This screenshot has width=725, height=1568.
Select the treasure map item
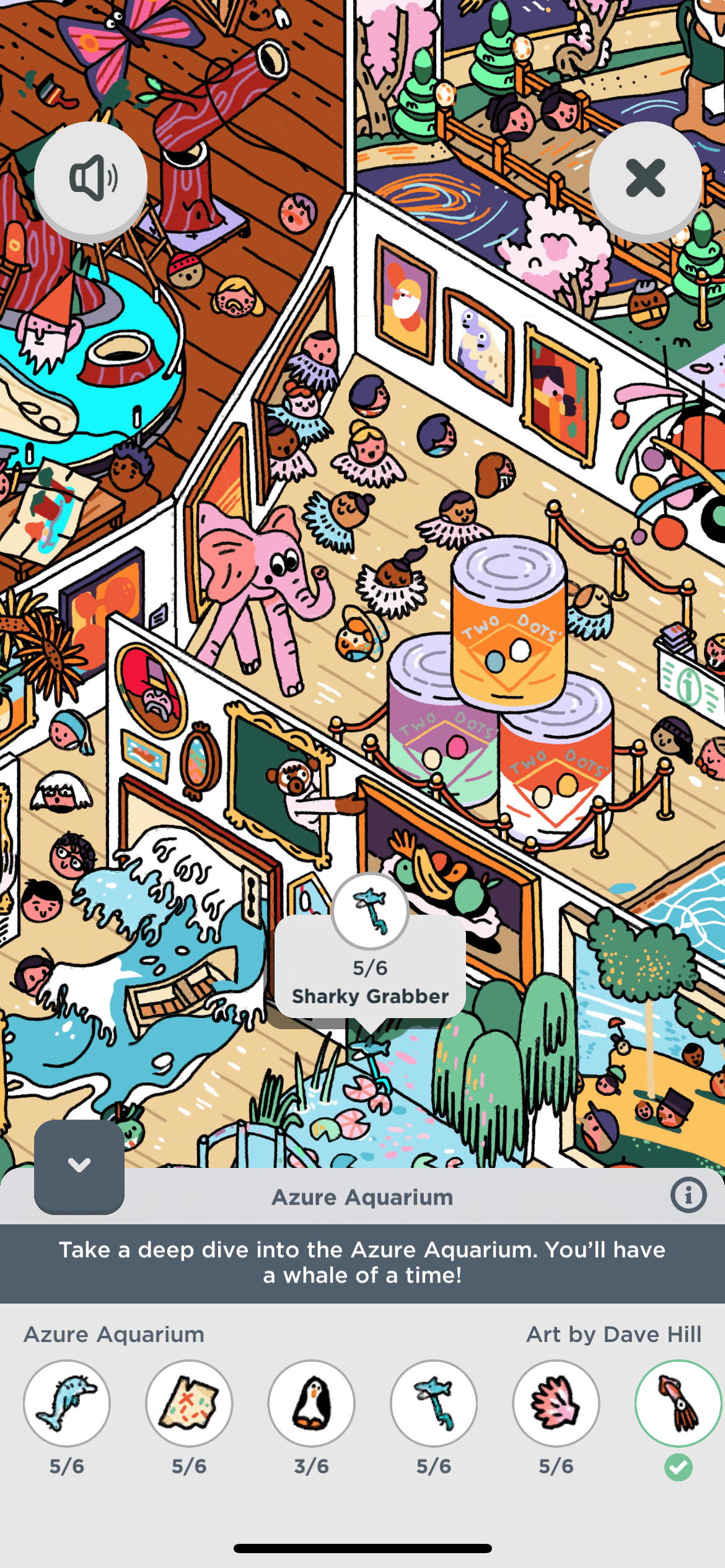189,1403
